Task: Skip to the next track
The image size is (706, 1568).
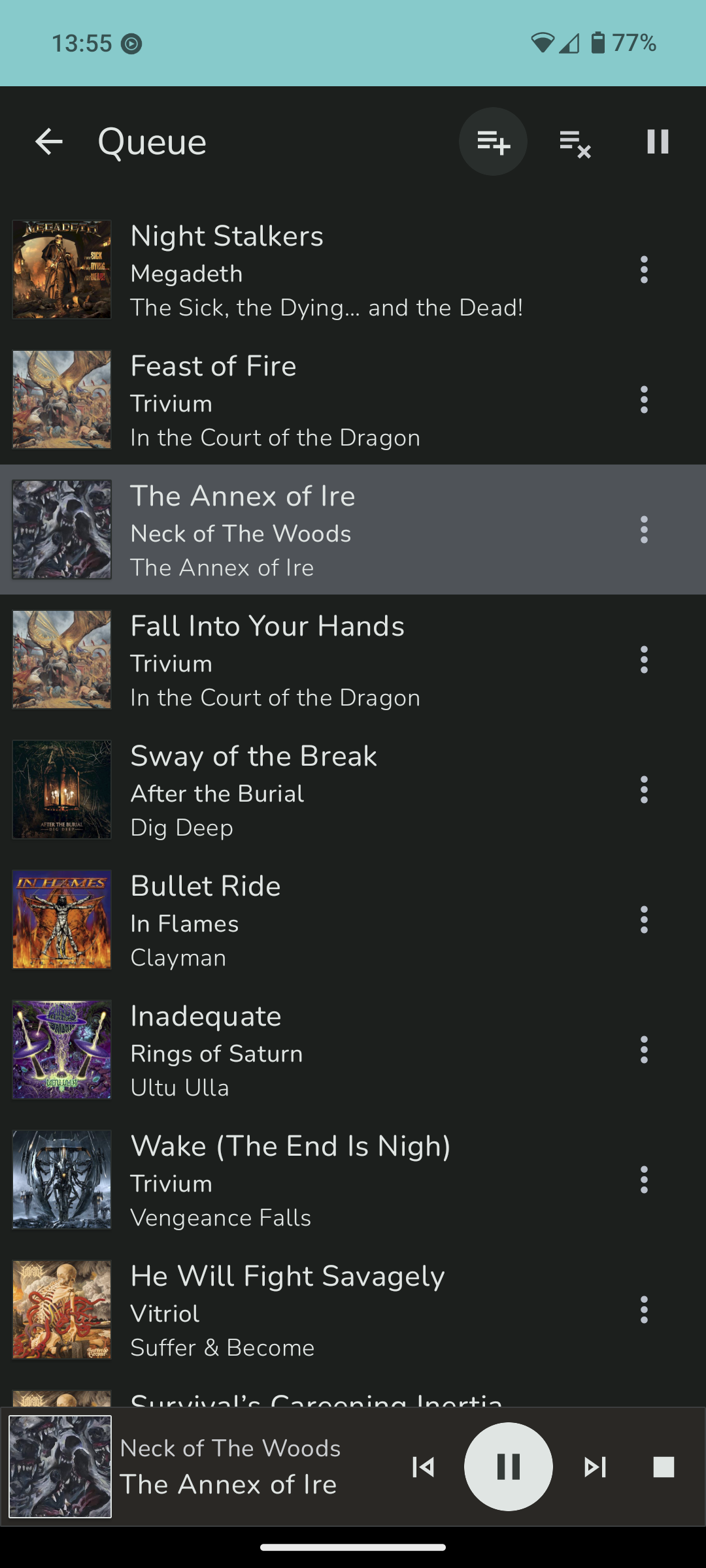Action: (x=595, y=1467)
